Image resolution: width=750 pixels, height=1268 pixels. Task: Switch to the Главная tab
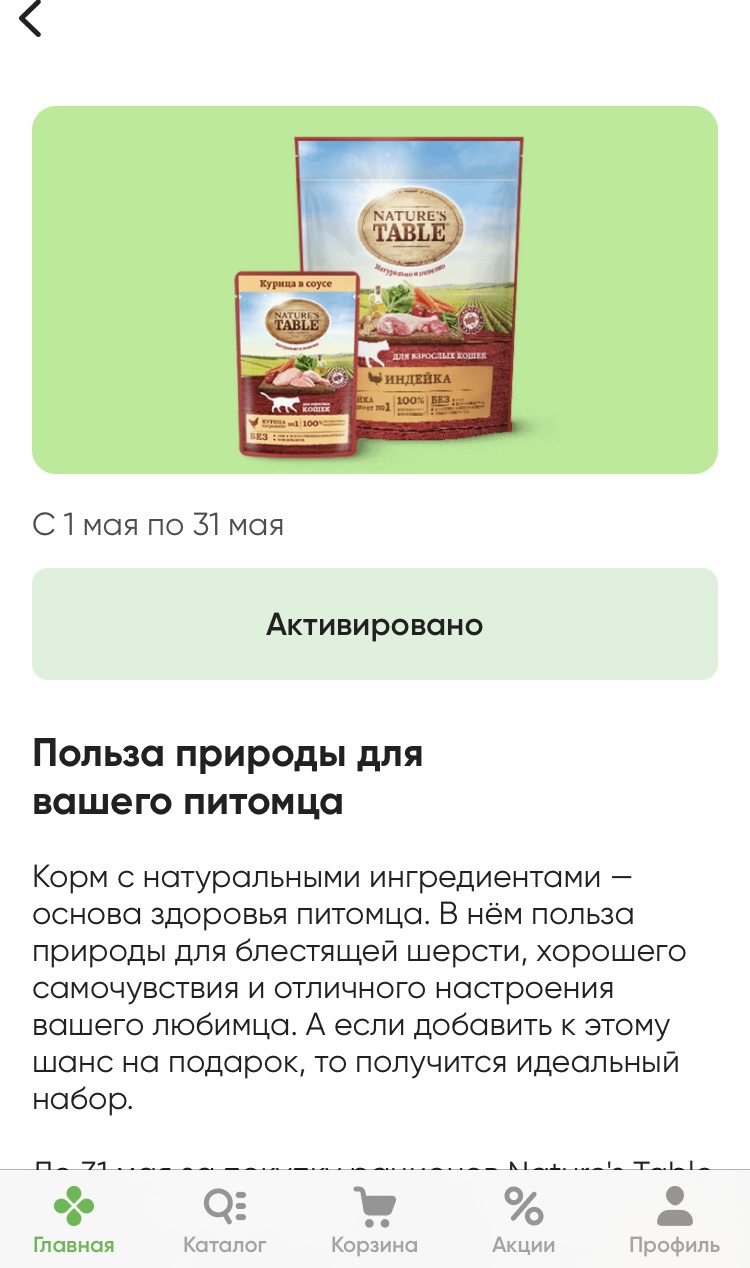[74, 1220]
